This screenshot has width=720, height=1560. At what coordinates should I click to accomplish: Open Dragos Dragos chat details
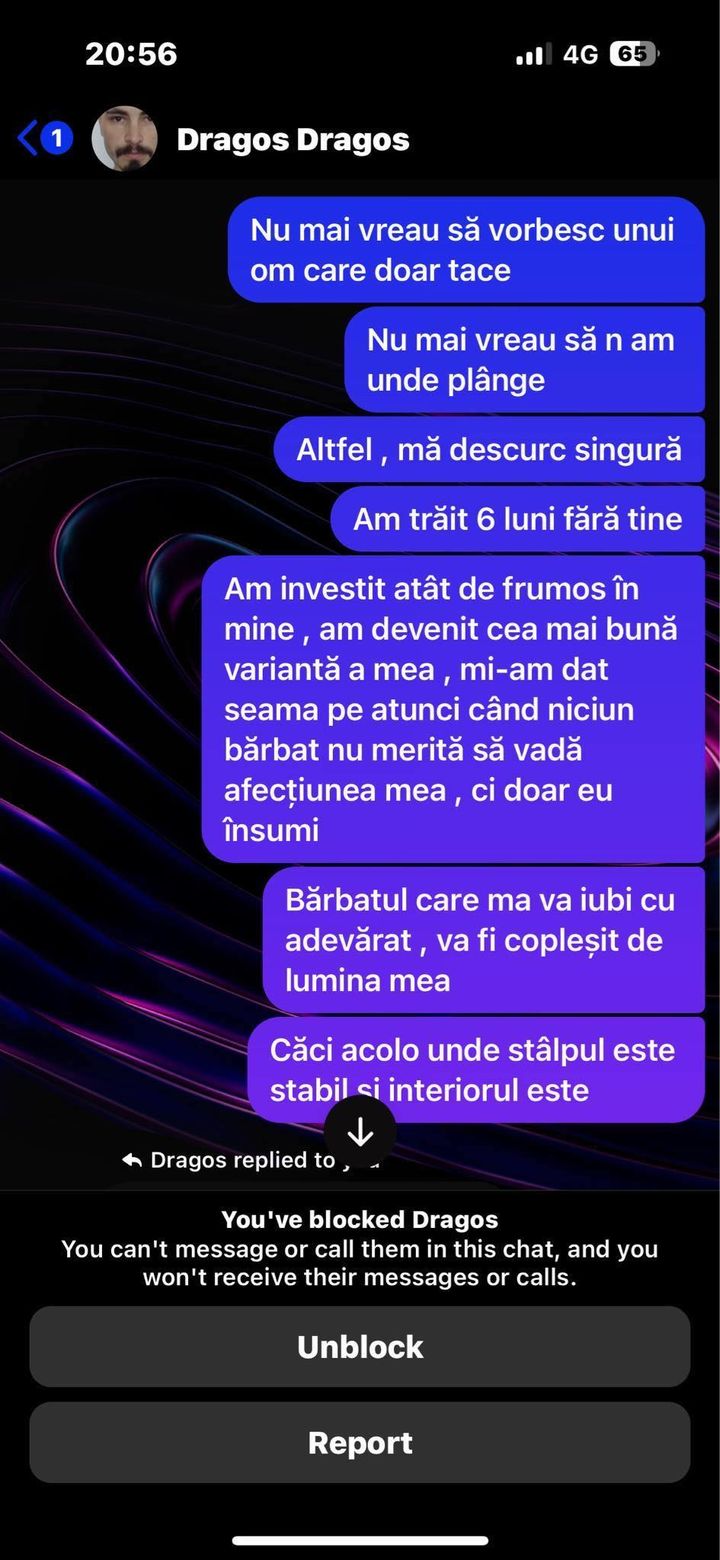[x=293, y=140]
